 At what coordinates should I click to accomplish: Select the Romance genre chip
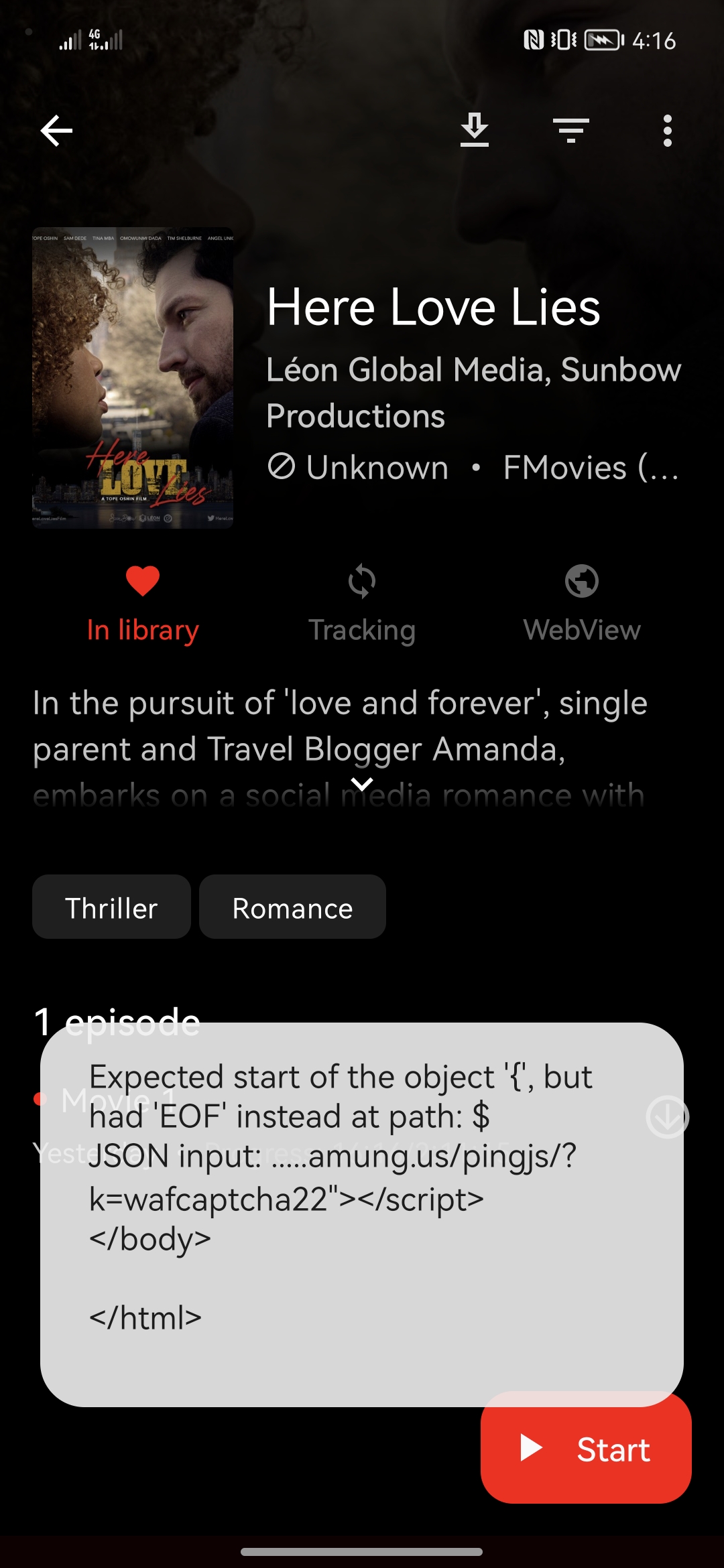coord(292,907)
